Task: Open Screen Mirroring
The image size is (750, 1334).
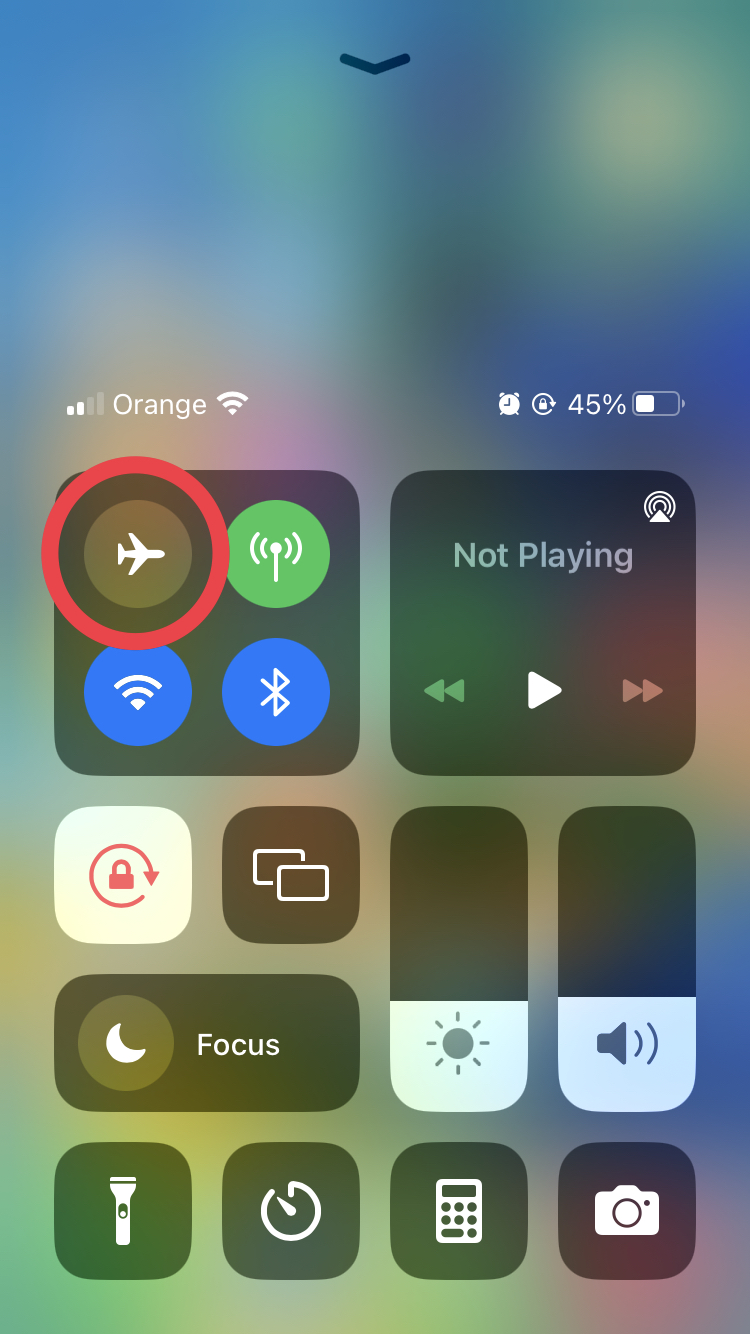Action: [291, 875]
